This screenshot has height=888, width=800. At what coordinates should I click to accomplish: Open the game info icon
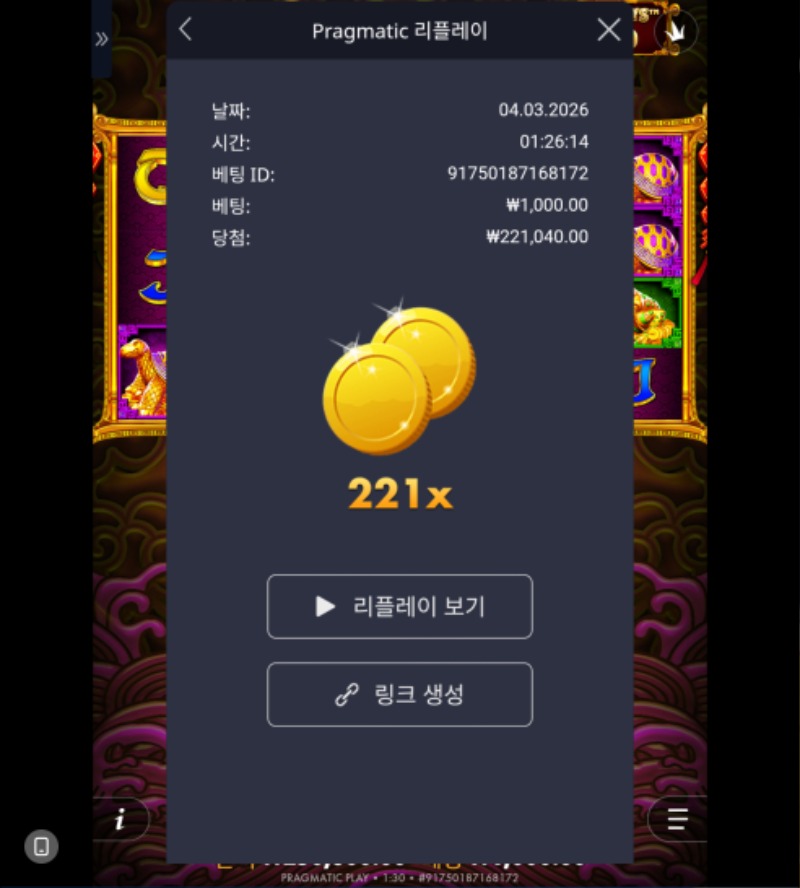(x=121, y=820)
